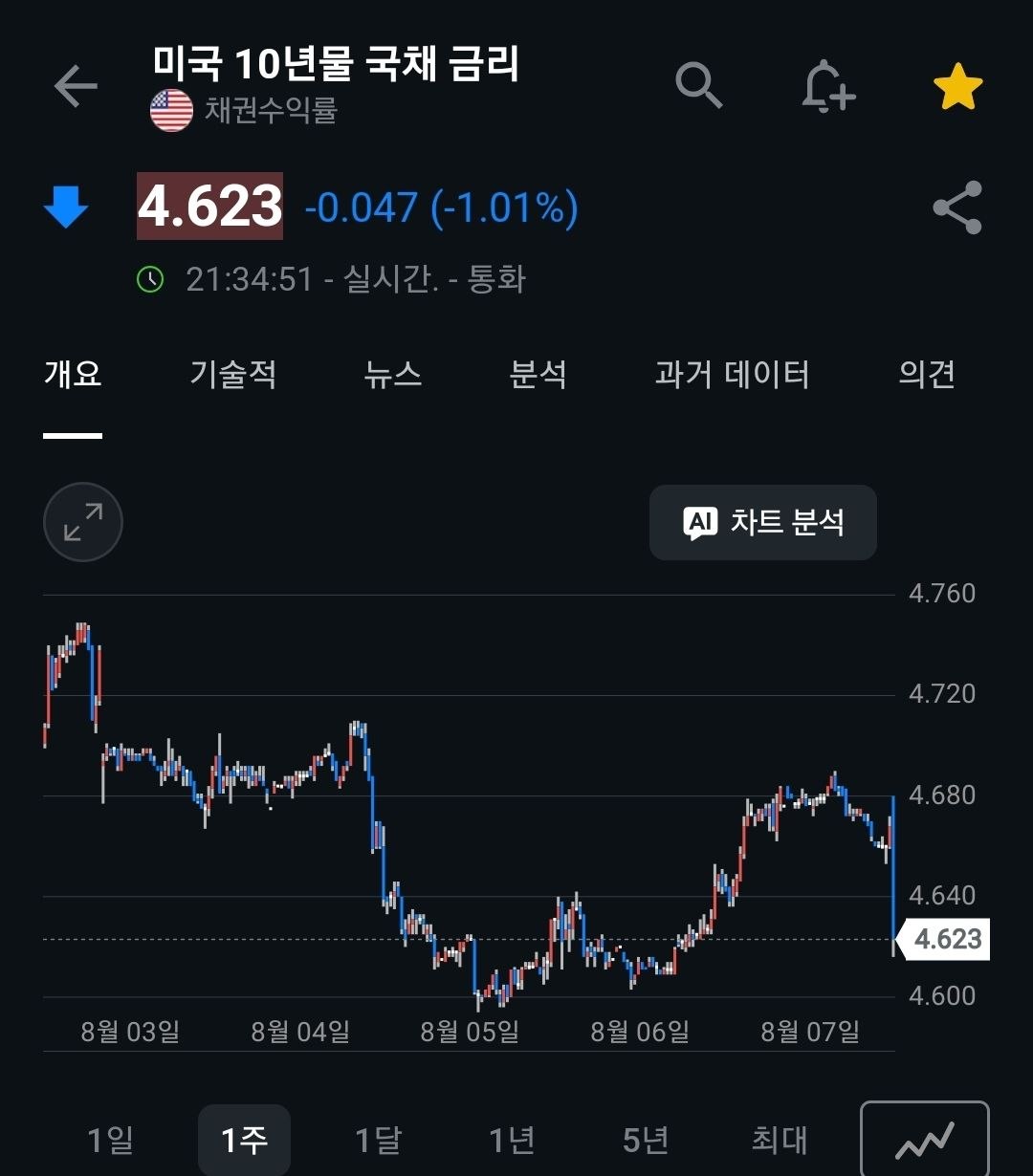Switch to the 기술적 tab
This screenshot has width=1033, height=1176.
coord(233,374)
